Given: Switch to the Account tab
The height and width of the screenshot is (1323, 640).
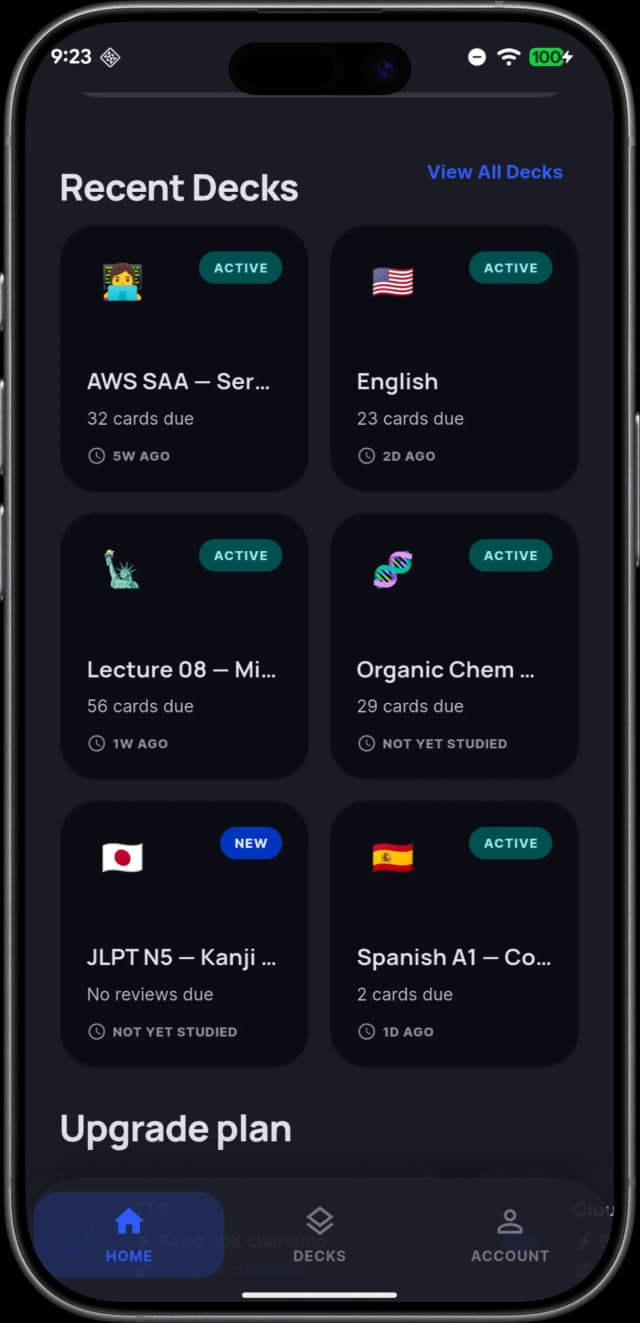Looking at the screenshot, I should (510, 1234).
